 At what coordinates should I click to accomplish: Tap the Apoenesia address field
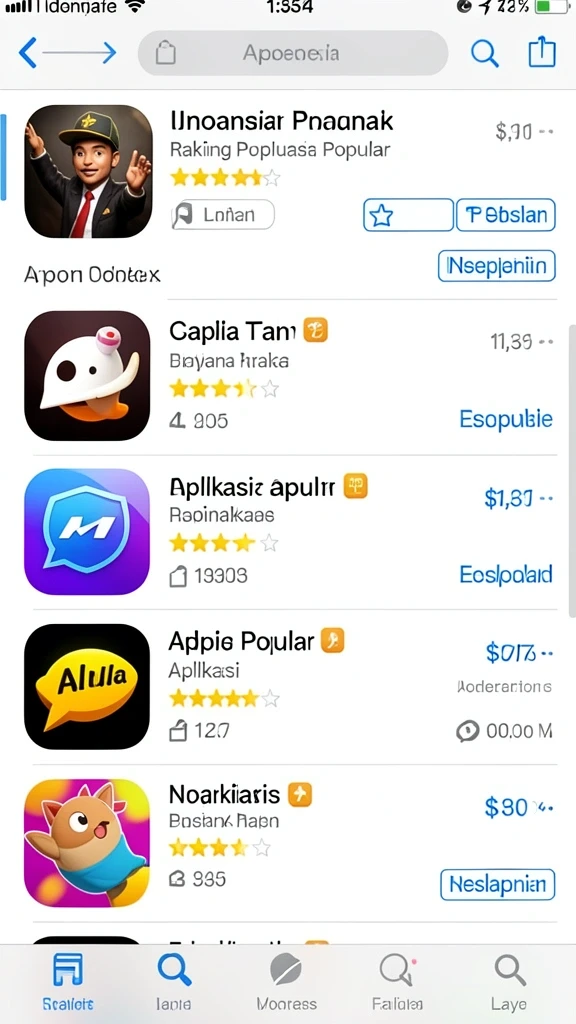293,53
